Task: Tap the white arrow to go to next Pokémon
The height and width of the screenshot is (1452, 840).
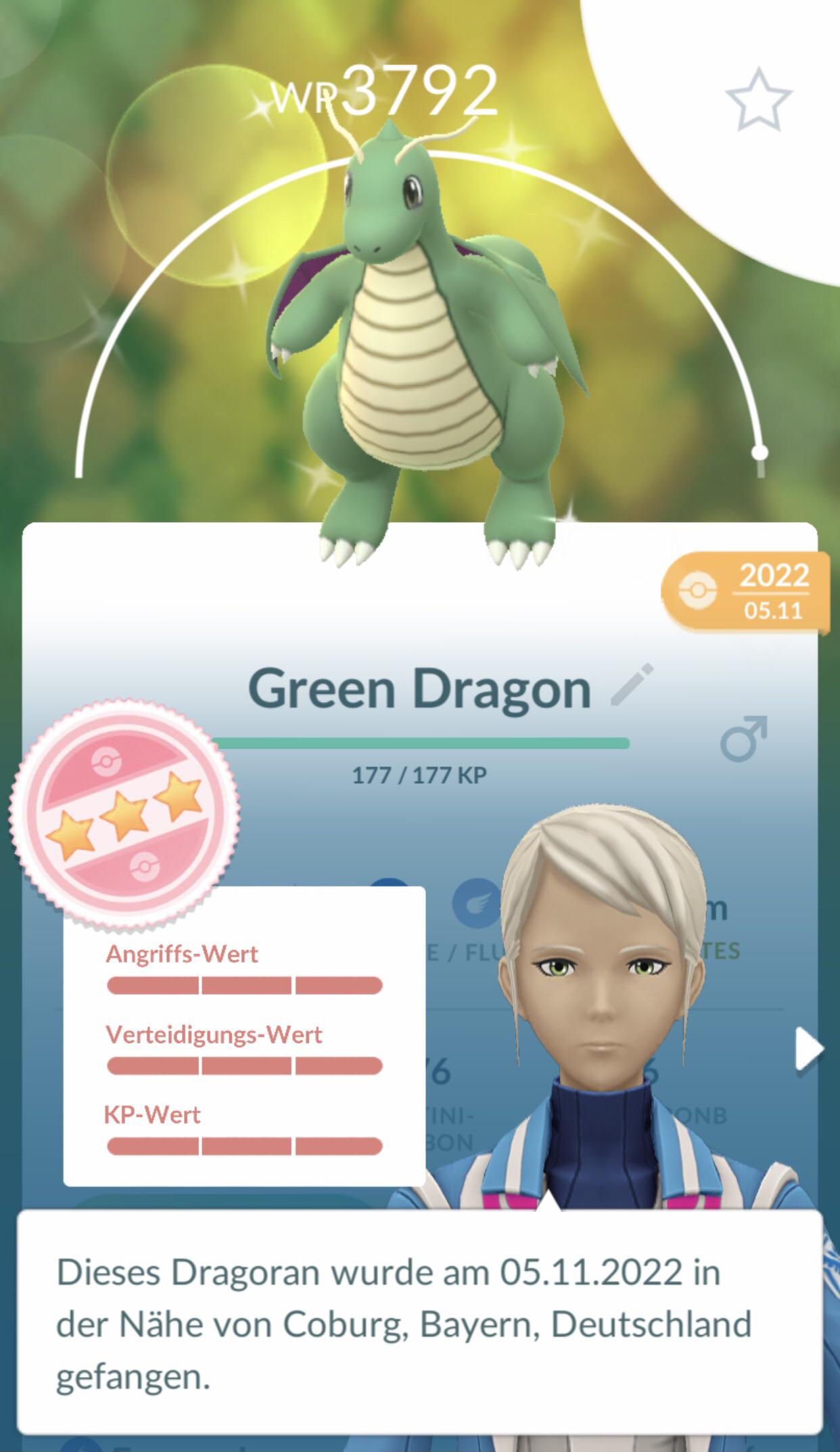Action: tap(808, 1050)
